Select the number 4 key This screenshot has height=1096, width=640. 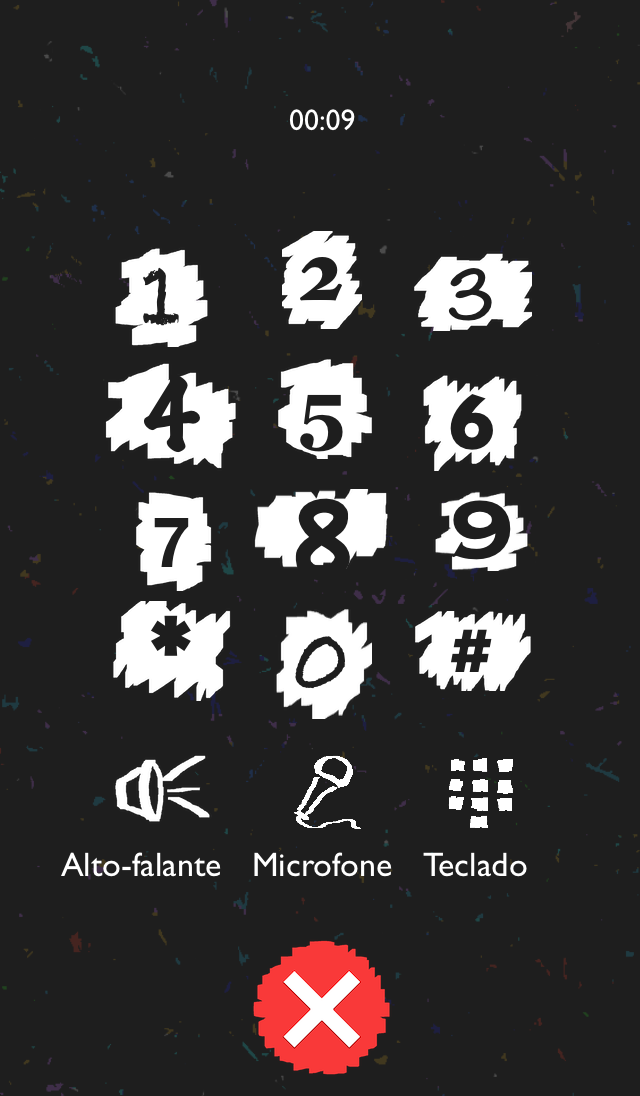click(x=168, y=416)
